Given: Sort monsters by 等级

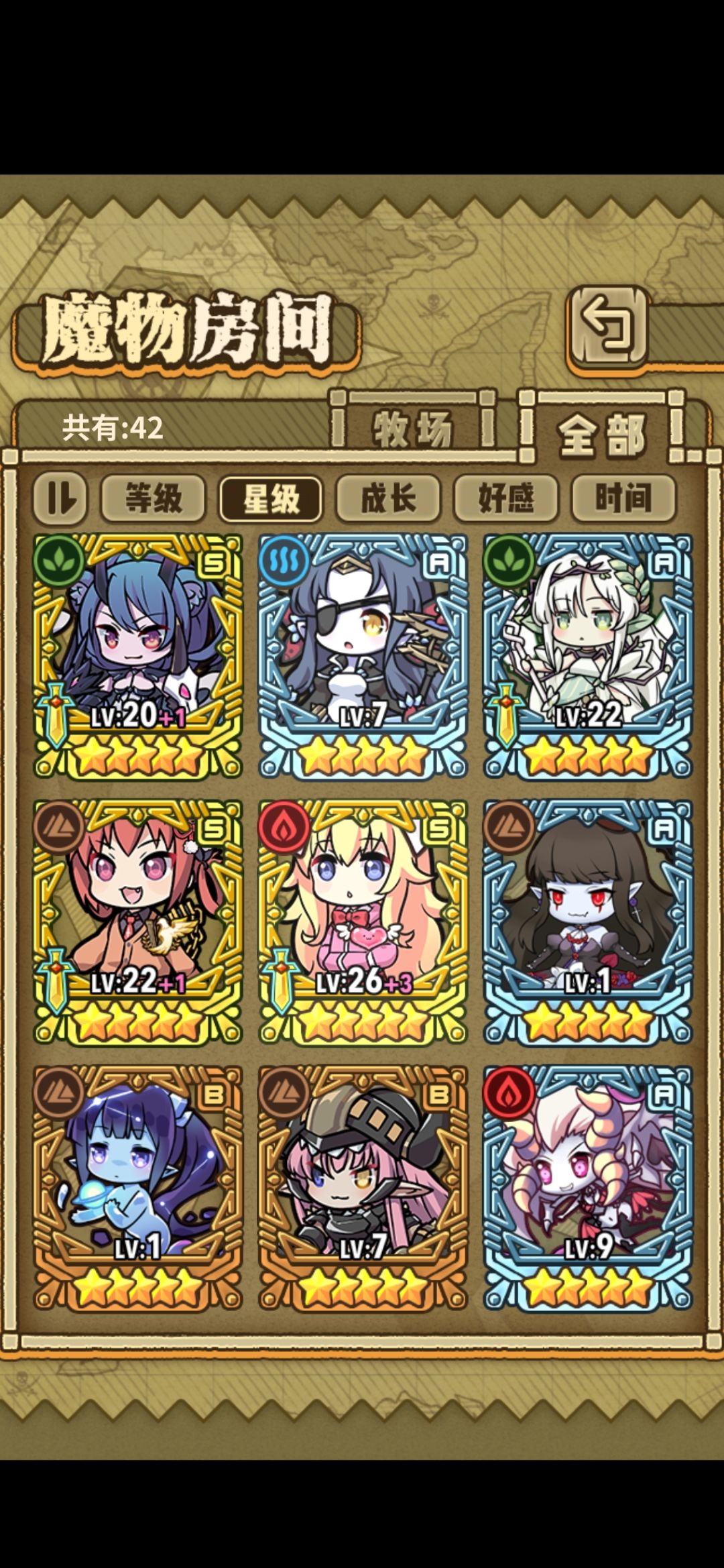Looking at the screenshot, I should [153, 498].
